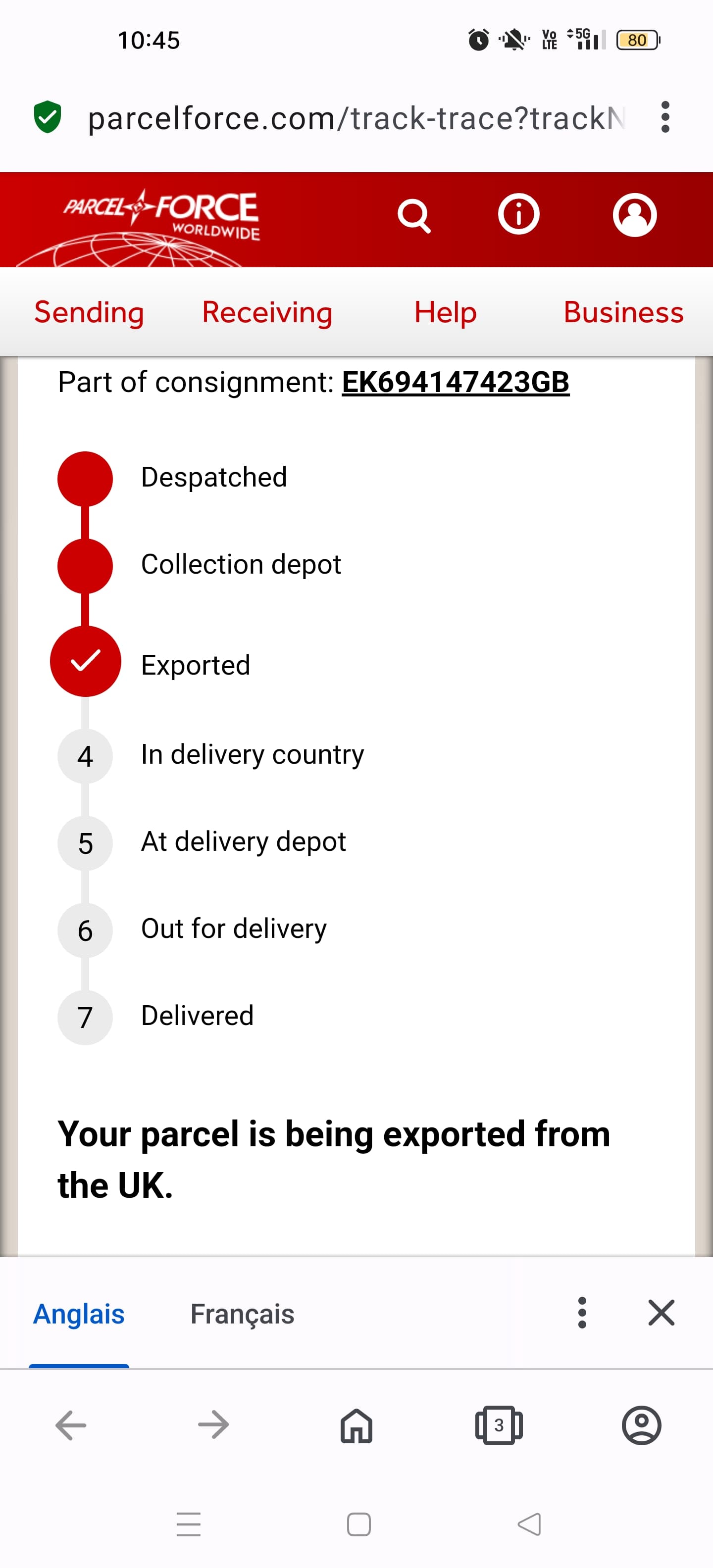This screenshot has height=1568, width=713.
Task: Open browser account profile button
Action: [x=641, y=1425]
